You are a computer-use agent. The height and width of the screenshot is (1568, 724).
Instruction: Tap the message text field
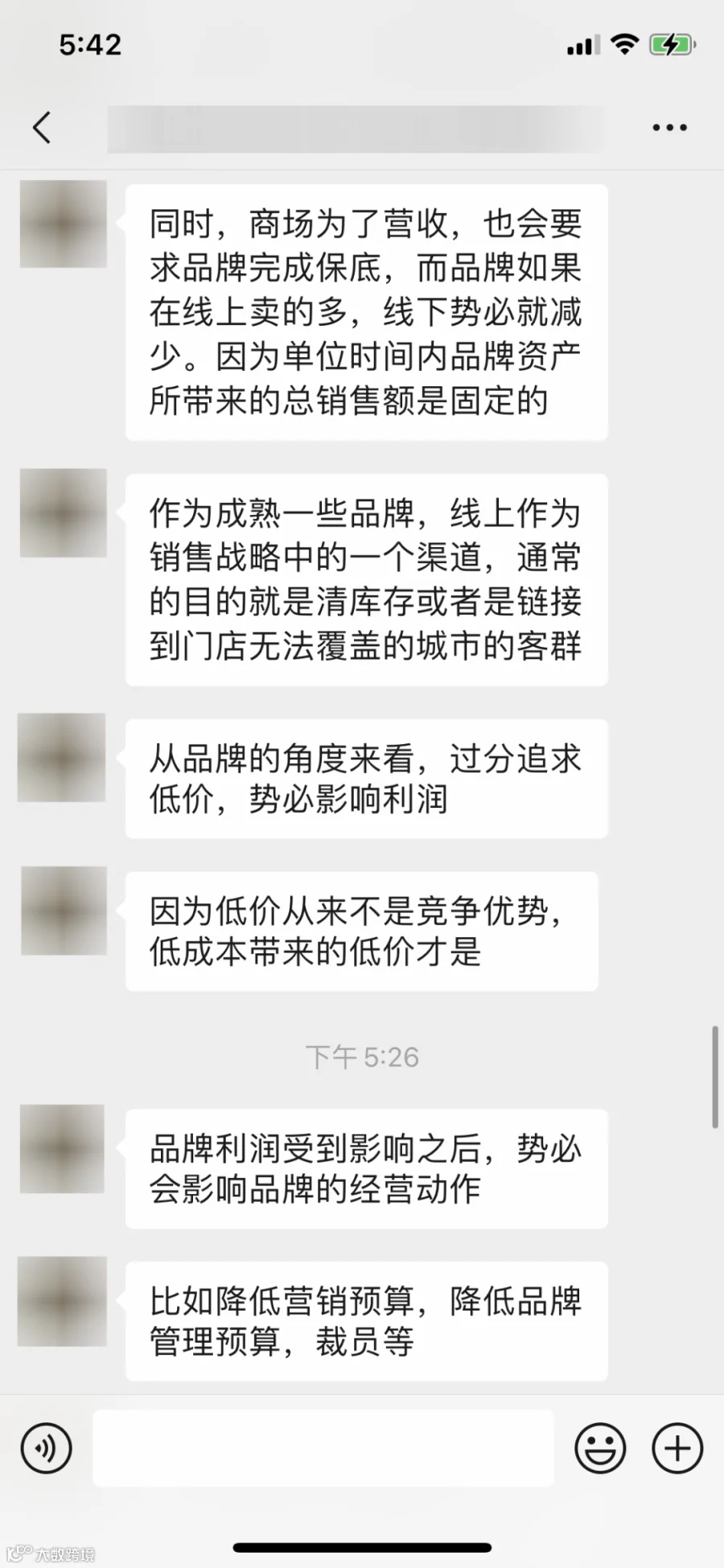pos(323,1448)
